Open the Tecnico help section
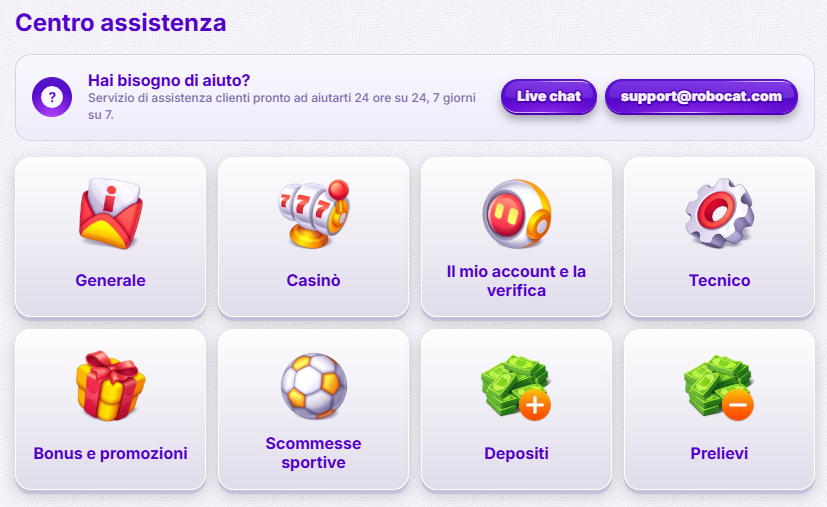Image resolution: width=827 pixels, height=507 pixels. (x=719, y=236)
